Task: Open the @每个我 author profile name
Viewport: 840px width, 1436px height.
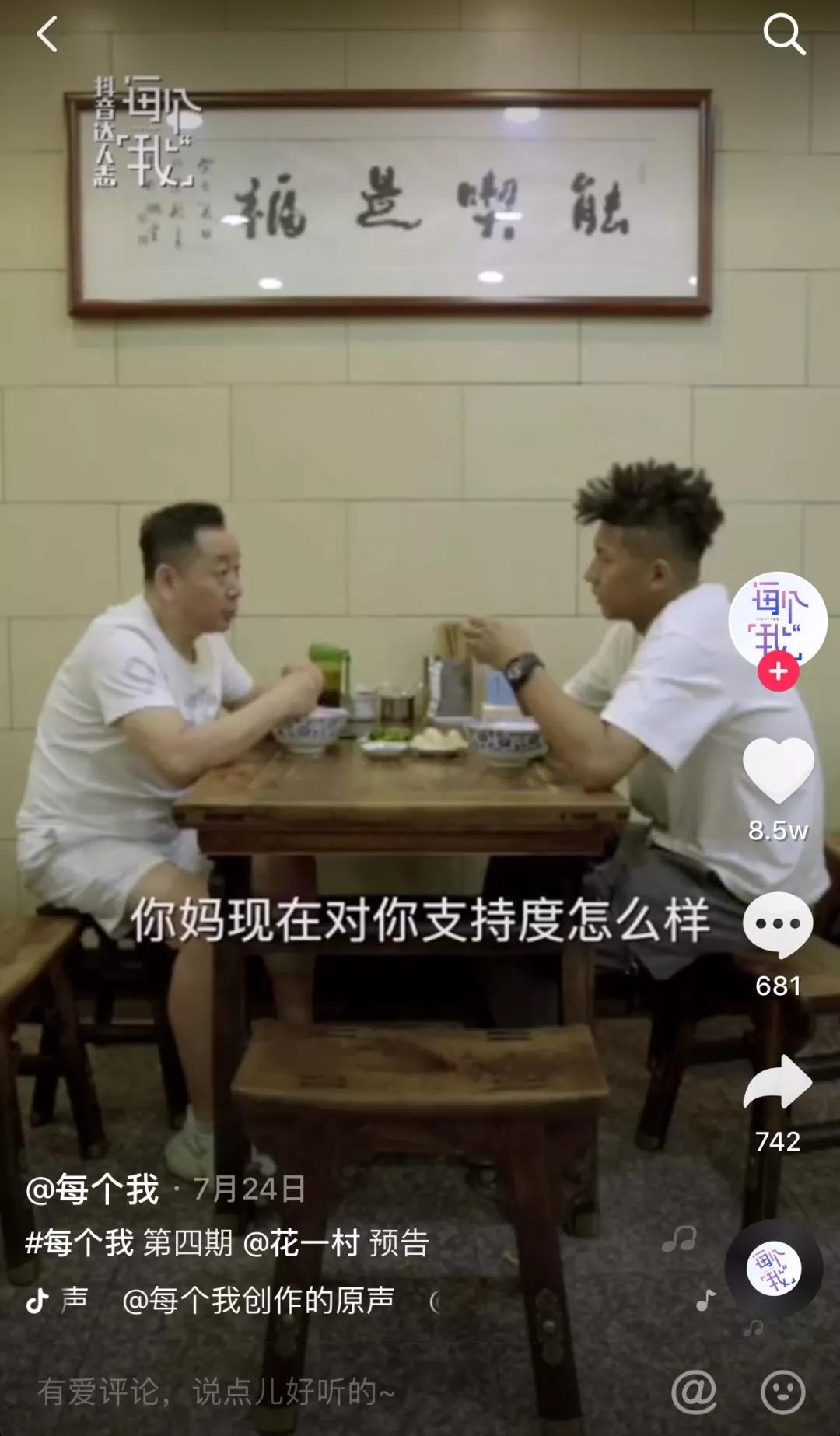Action: click(93, 1189)
